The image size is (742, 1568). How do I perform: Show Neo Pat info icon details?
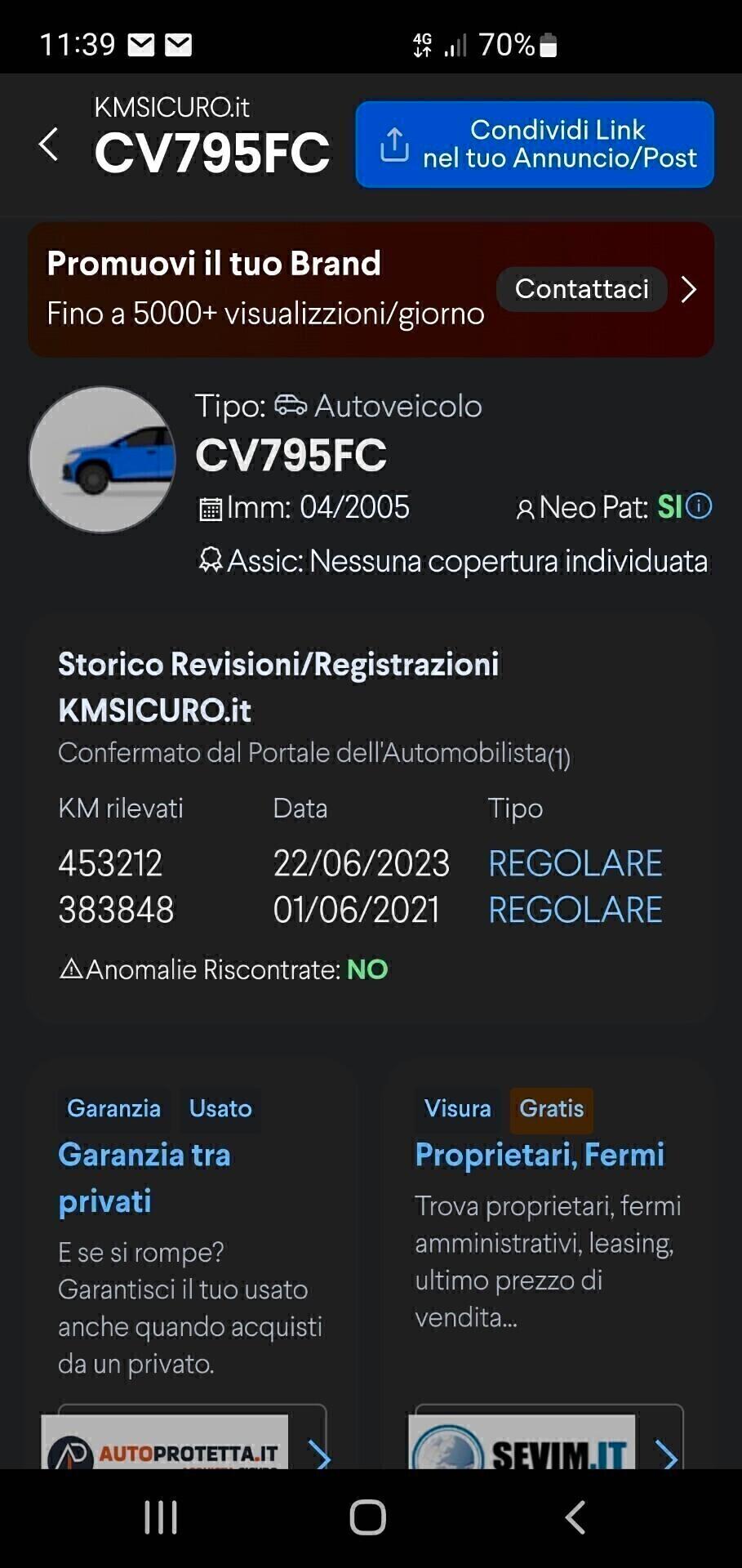(699, 506)
